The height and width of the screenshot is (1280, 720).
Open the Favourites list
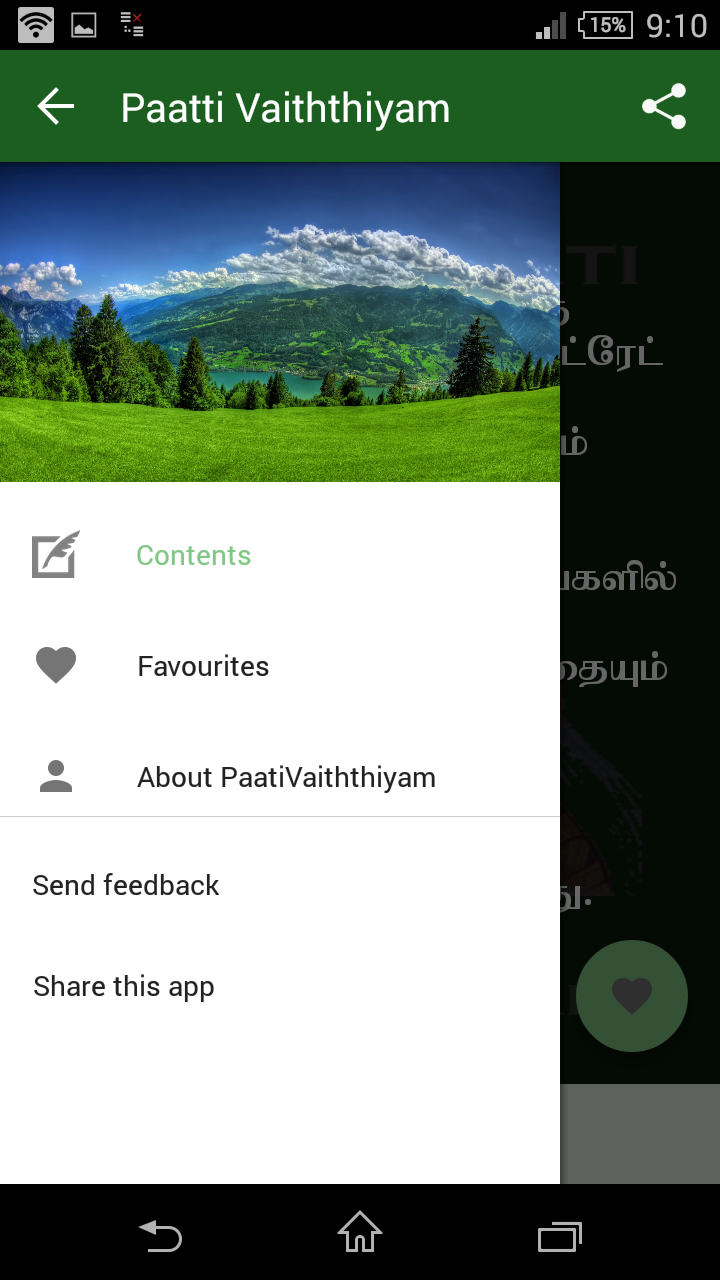(x=203, y=667)
